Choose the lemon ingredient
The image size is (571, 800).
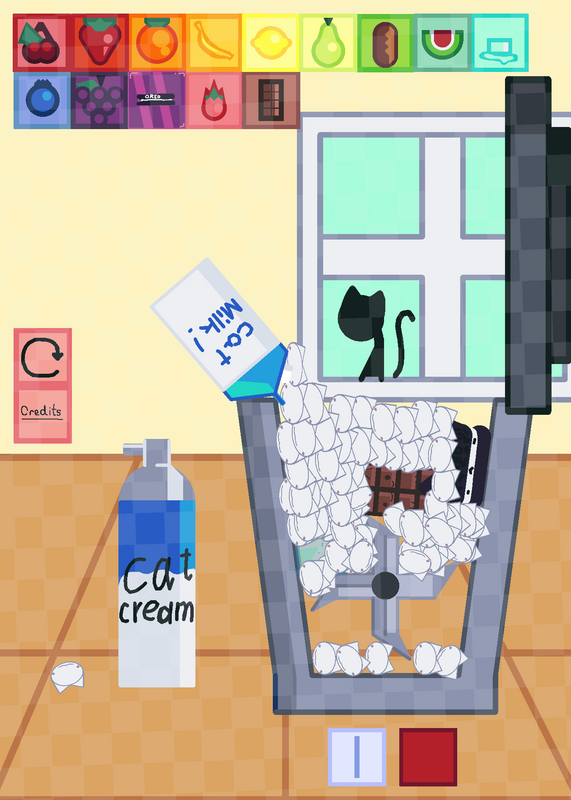[x=270, y=43]
